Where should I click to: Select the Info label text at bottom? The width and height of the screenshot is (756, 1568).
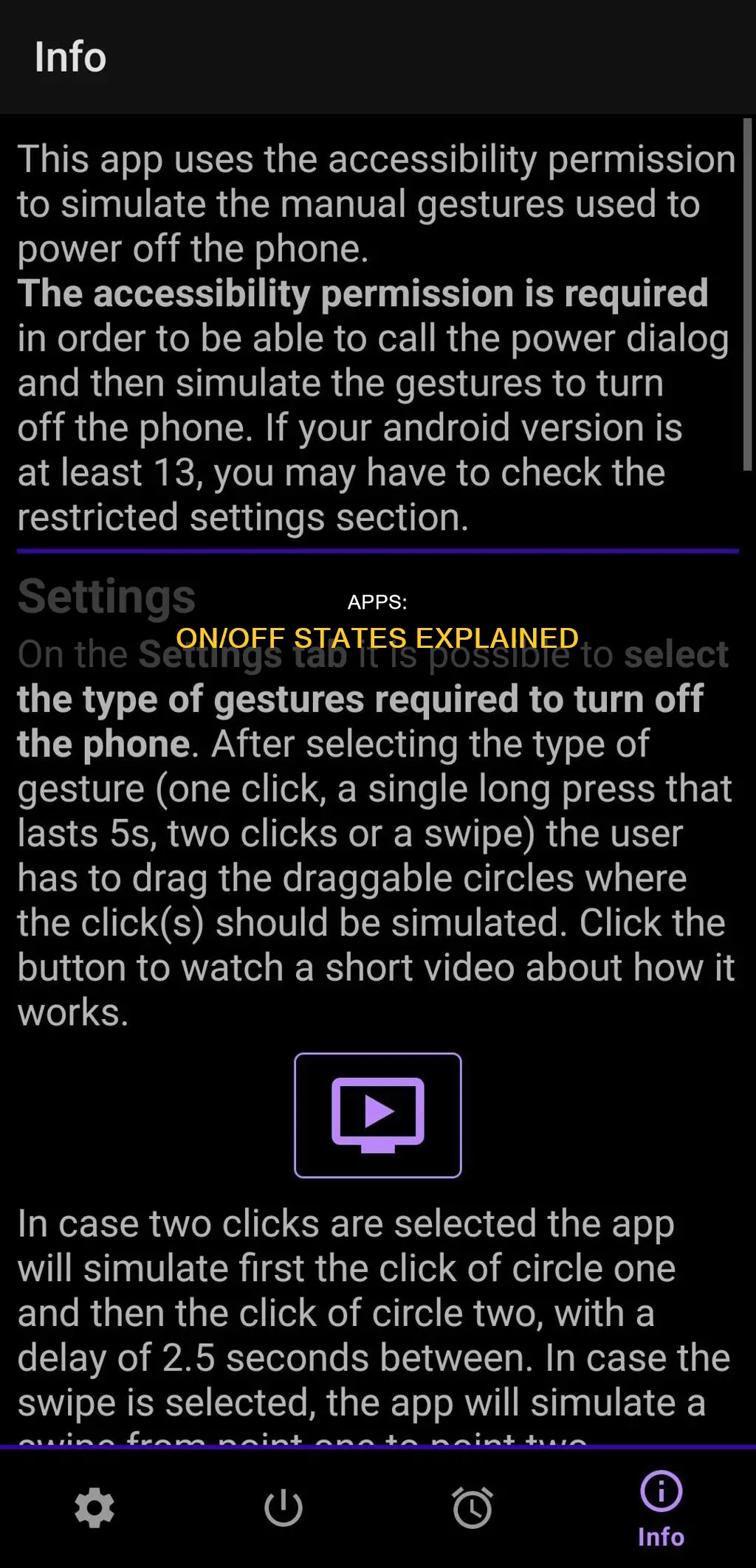click(x=661, y=1538)
